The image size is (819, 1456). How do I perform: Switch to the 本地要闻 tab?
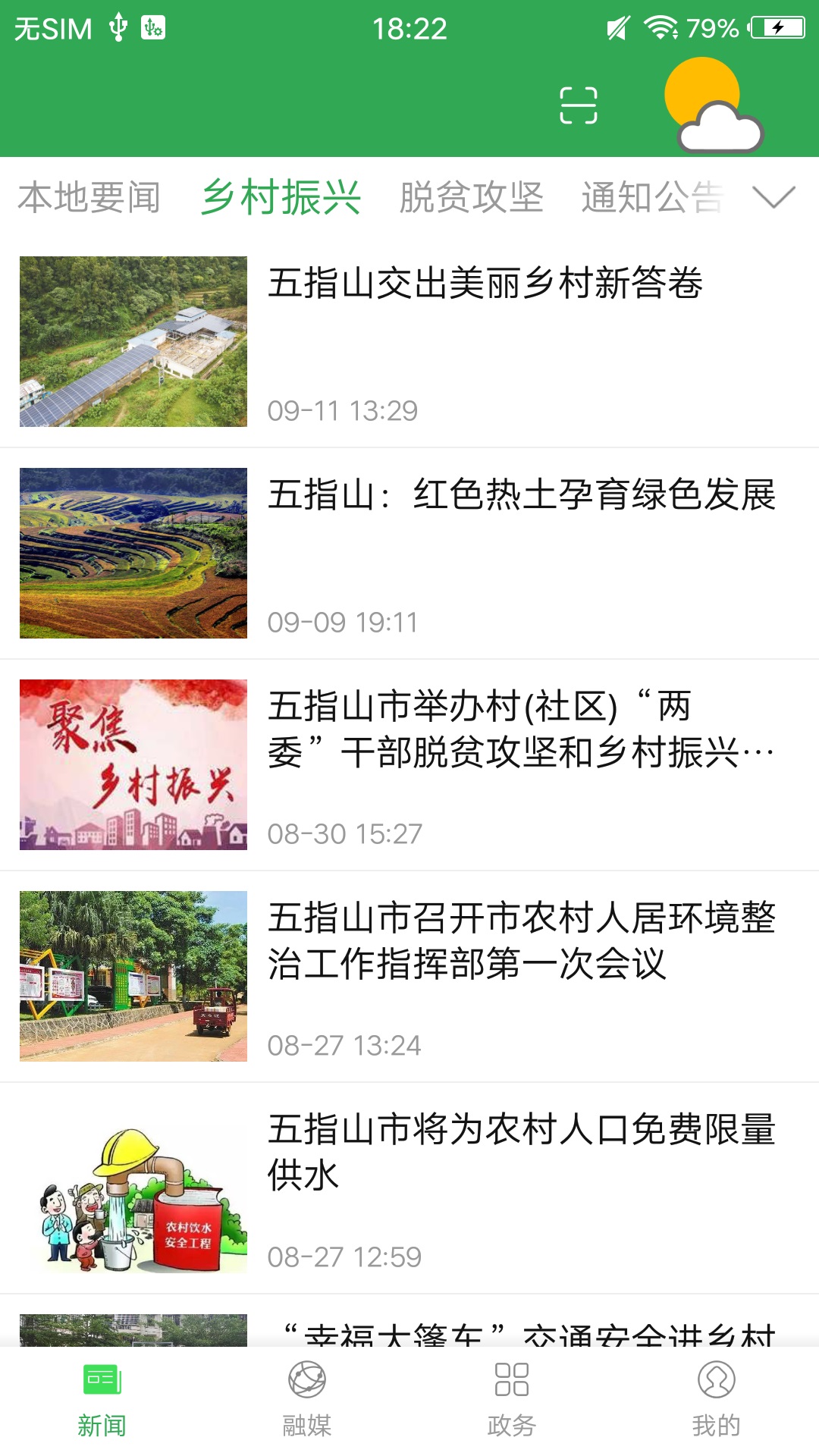90,197
